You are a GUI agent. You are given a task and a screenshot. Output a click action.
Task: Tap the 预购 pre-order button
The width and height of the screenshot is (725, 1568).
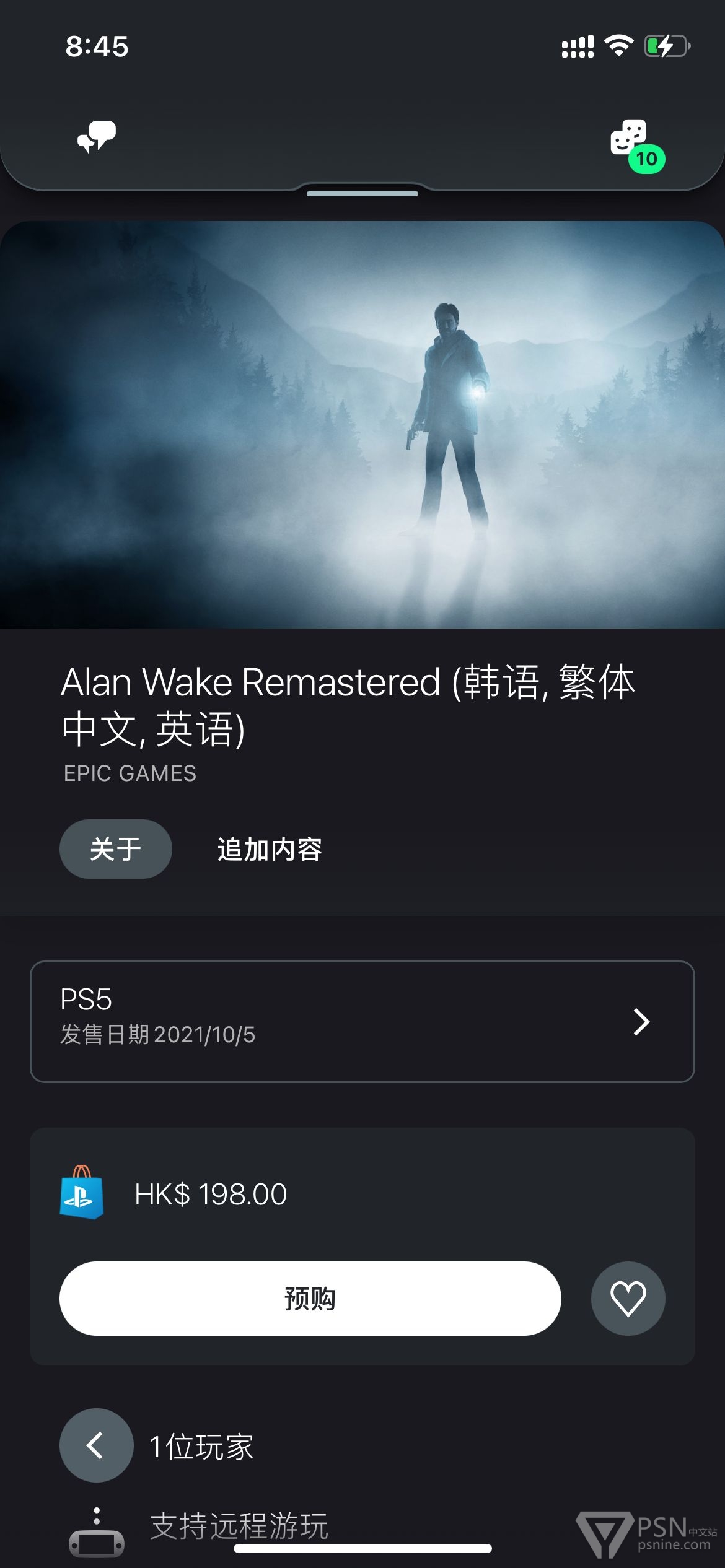pyautogui.click(x=310, y=1299)
